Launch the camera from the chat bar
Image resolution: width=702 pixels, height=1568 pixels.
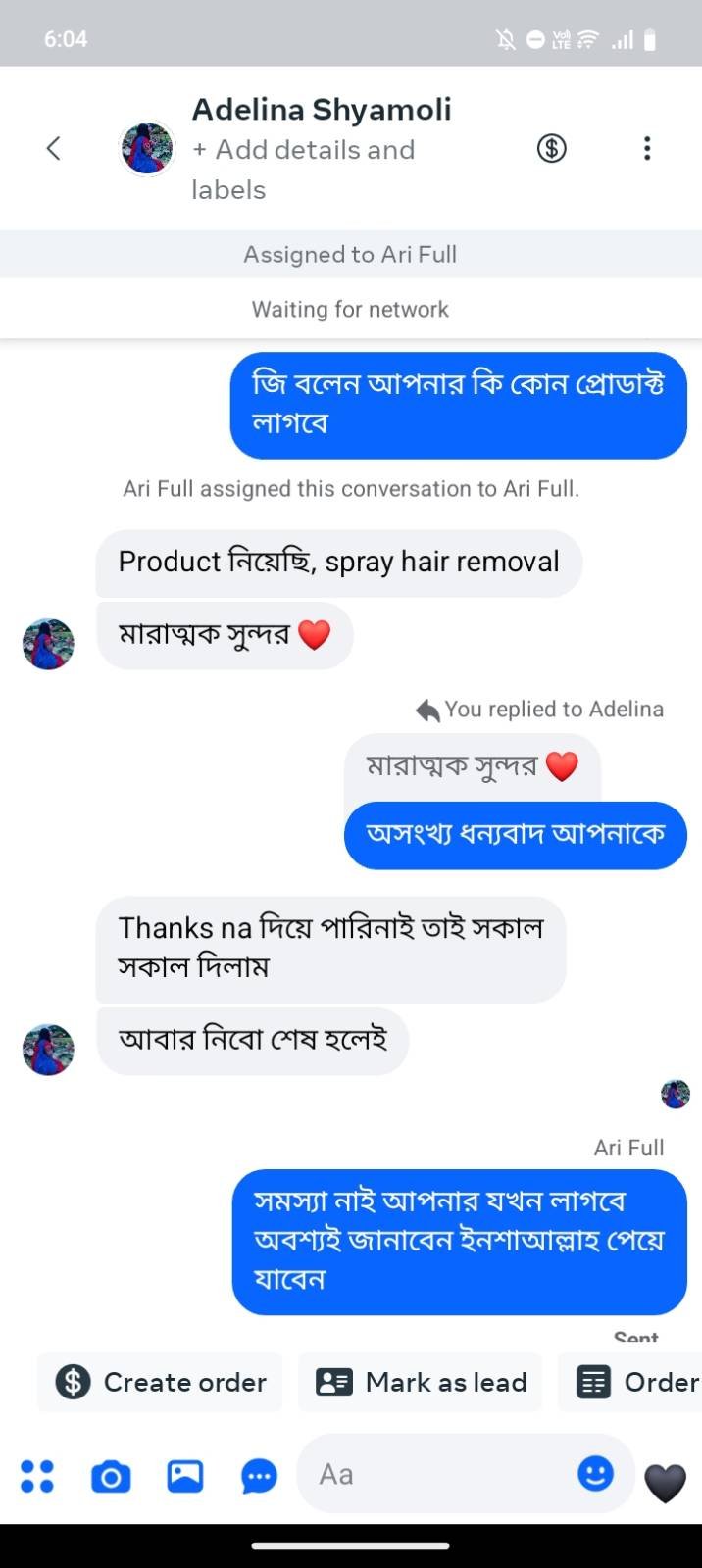click(x=111, y=1475)
